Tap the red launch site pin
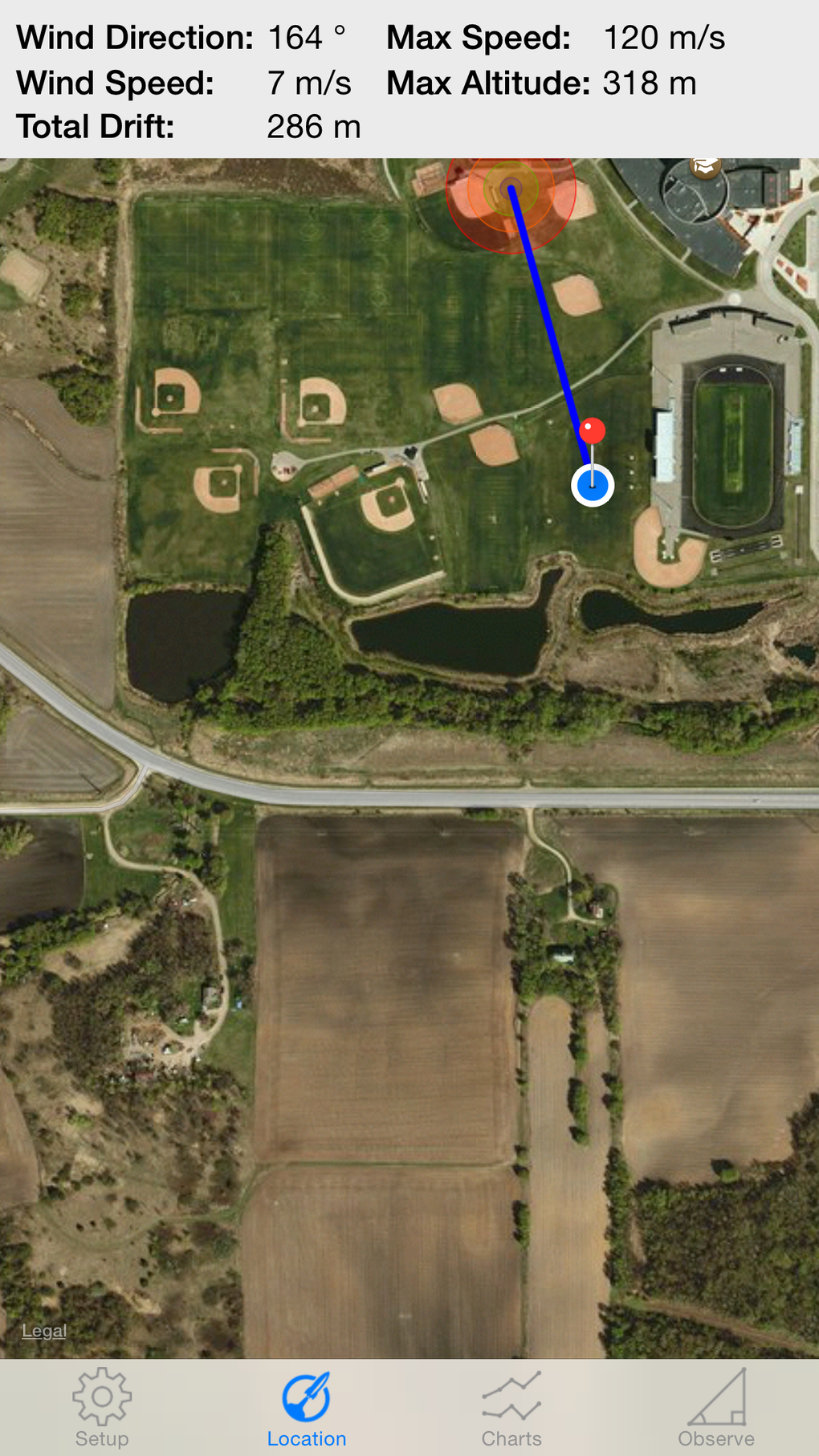The width and height of the screenshot is (819, 1456). [x=593, y=431]
